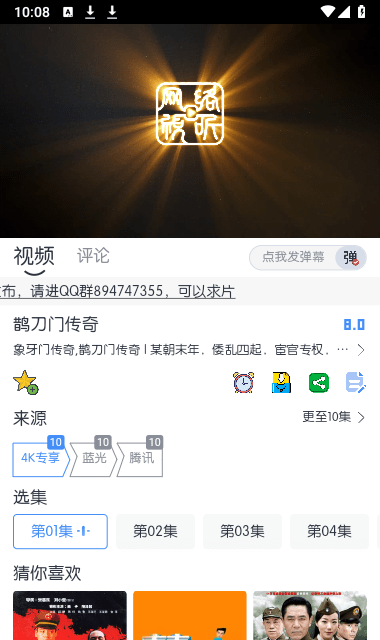Open the QQ群 announcement link
The image size is (380, 640).
click(118, 291)
